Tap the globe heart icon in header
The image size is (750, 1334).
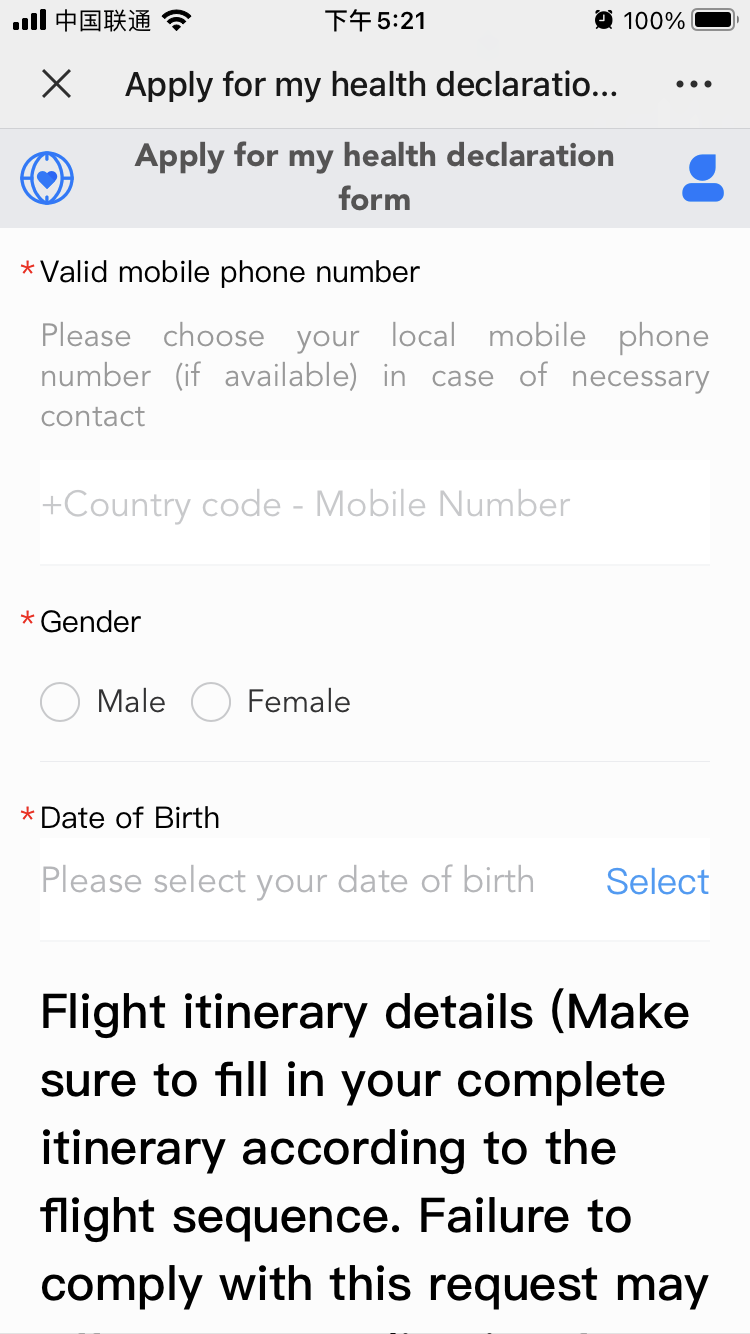[48, 179]
